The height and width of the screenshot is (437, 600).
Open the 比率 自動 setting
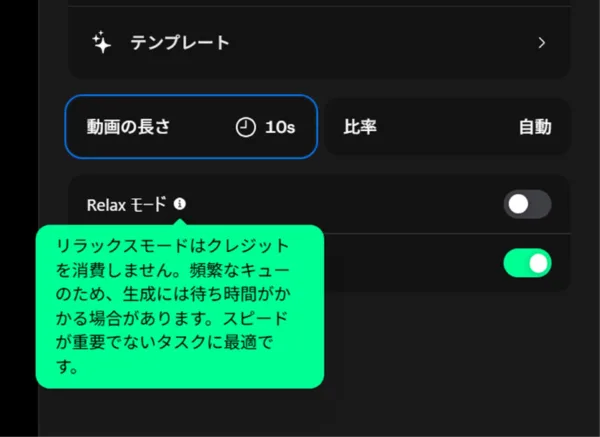pyautogui.click(x=447, y=127)
